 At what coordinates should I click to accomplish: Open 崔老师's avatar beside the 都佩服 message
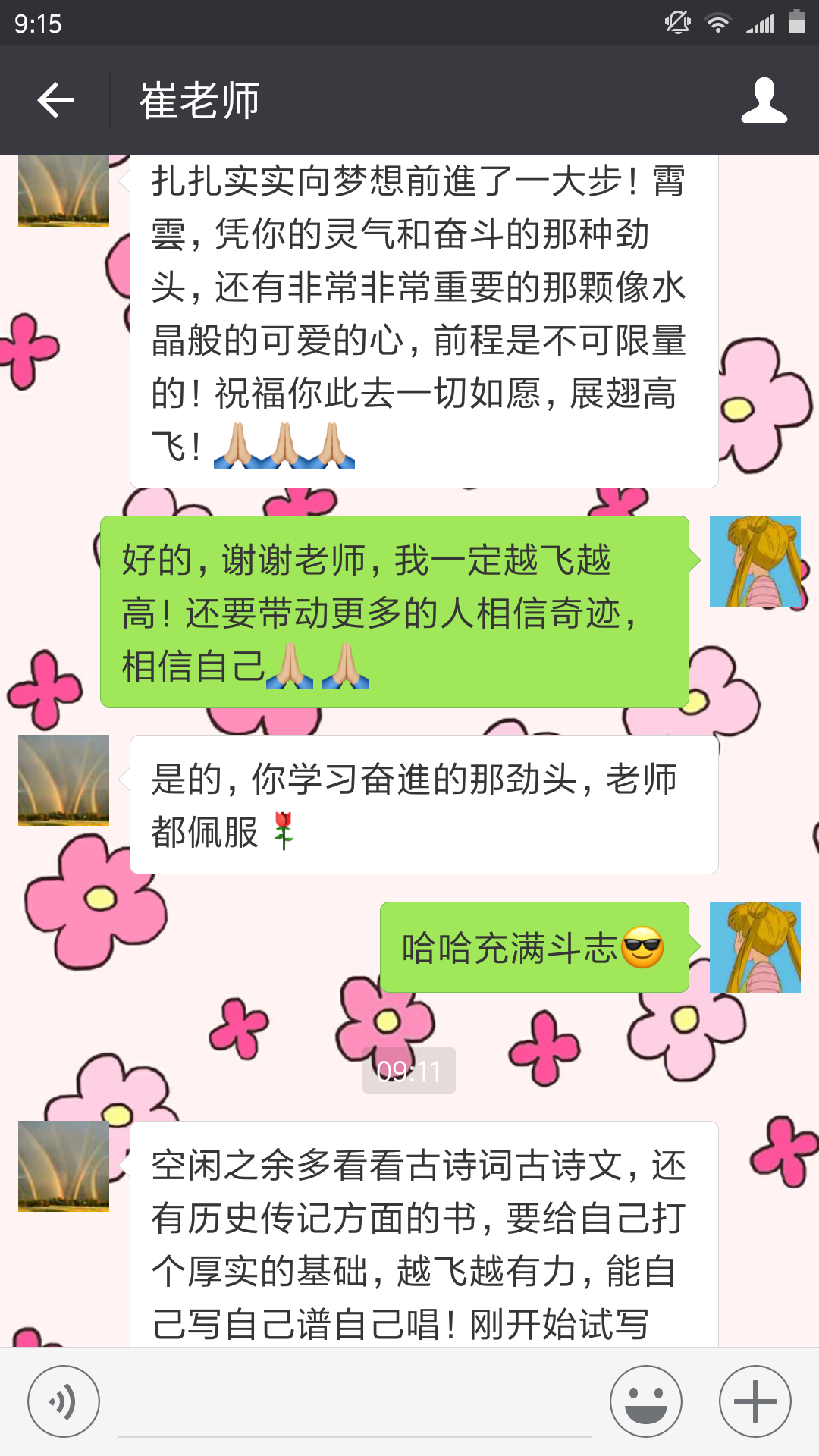tap(64, 780)
